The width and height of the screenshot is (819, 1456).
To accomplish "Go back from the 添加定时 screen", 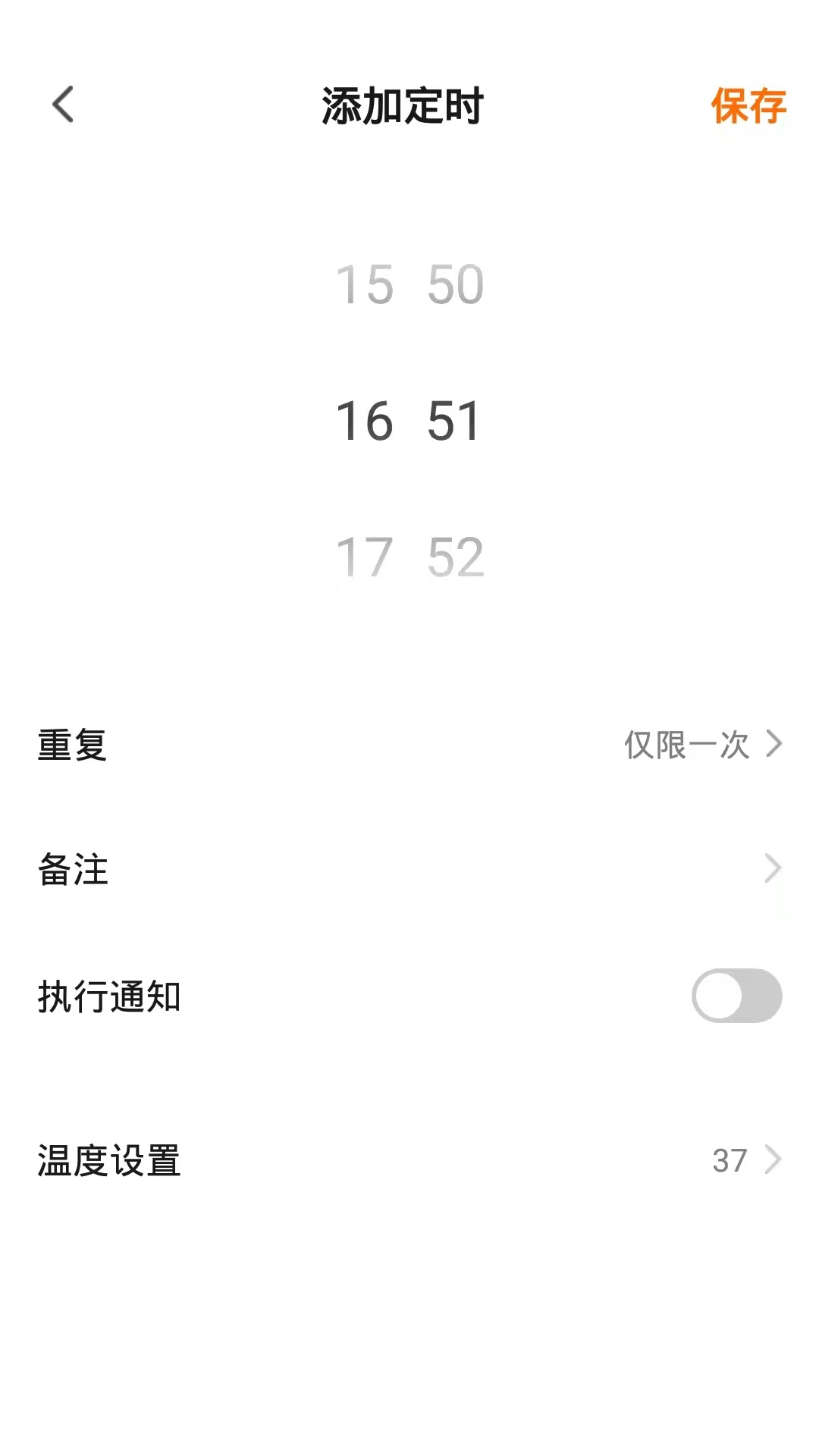I will [x=64, y=105].
